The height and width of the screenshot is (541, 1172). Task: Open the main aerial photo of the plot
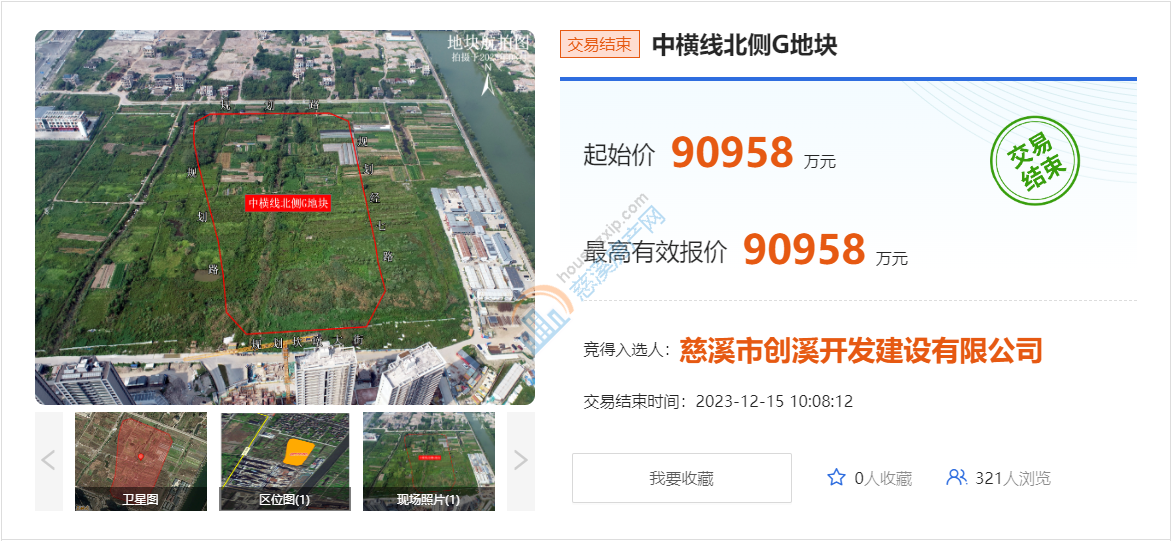pyautogui.click(x=285, y=217)
